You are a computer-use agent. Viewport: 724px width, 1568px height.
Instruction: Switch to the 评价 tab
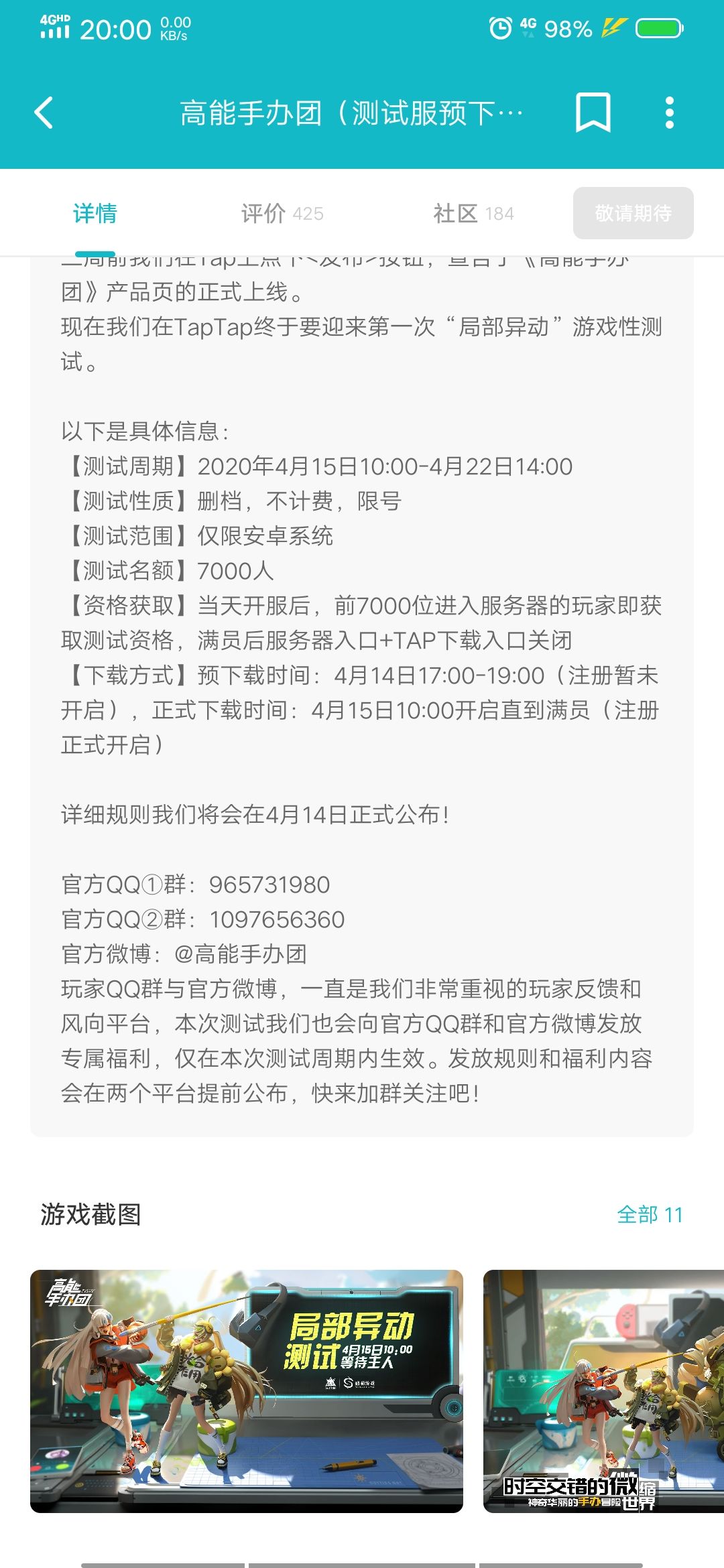pyautogui.click(x=282, y=214)
